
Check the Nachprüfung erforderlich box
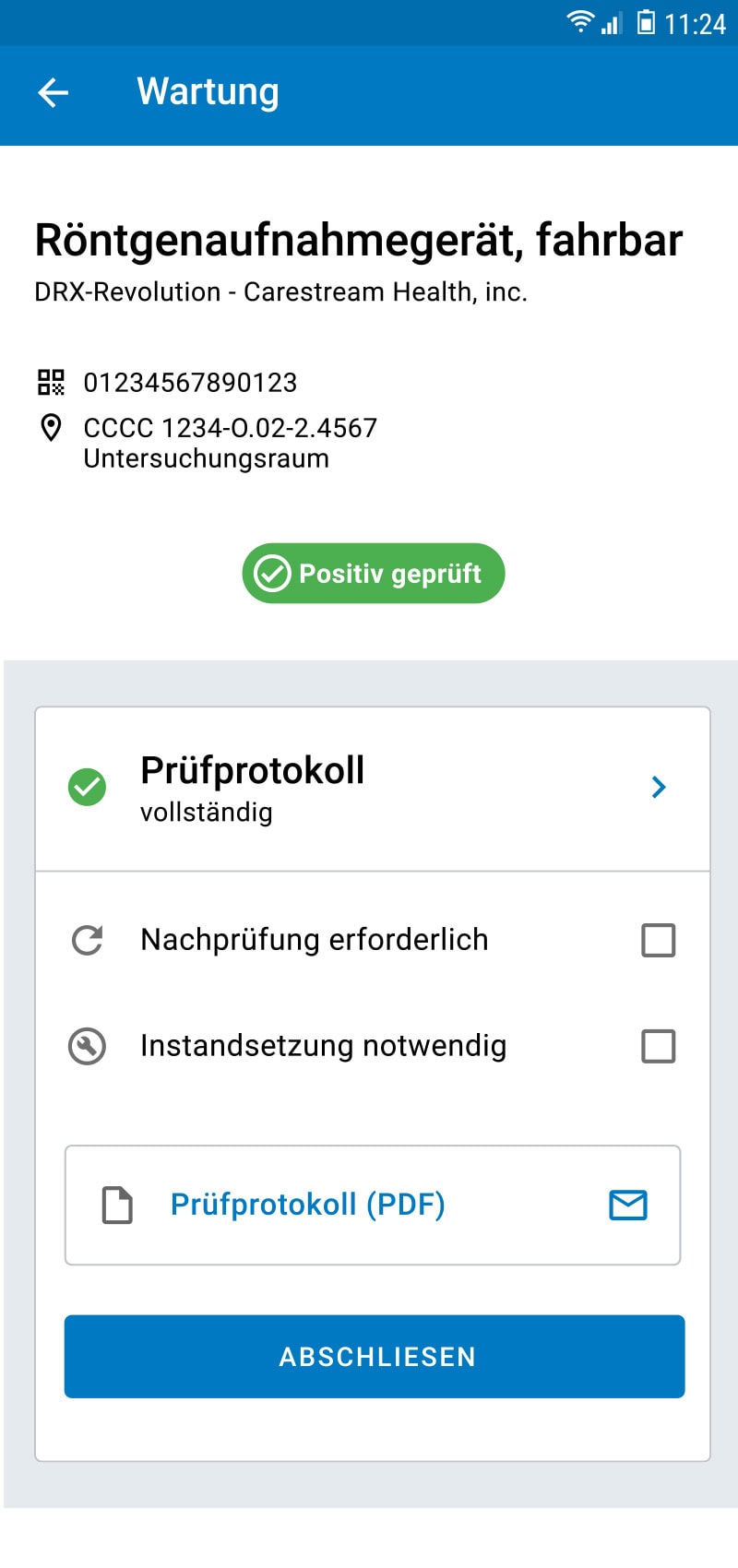click(658, 940)
